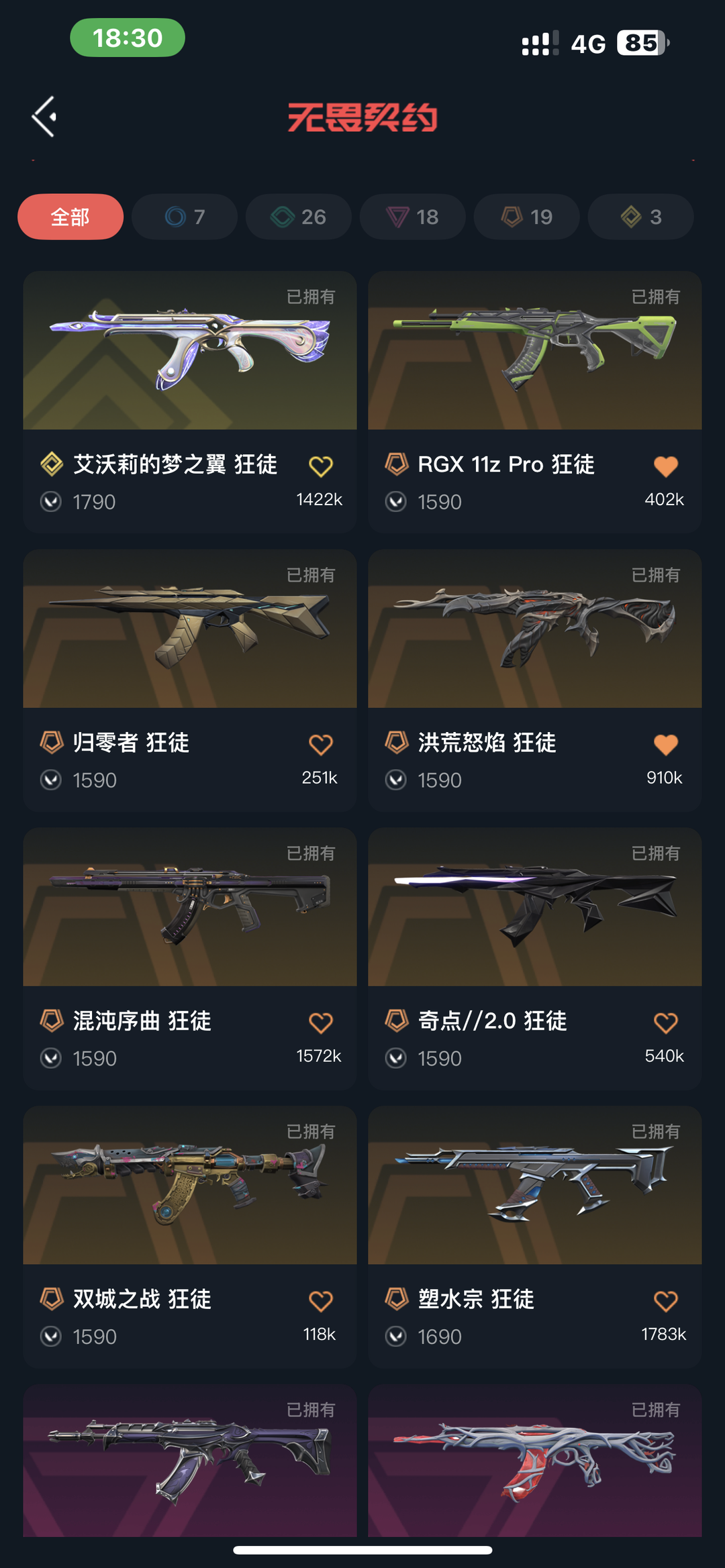Select the yellow tier filter with 3

tap(641, 217)
